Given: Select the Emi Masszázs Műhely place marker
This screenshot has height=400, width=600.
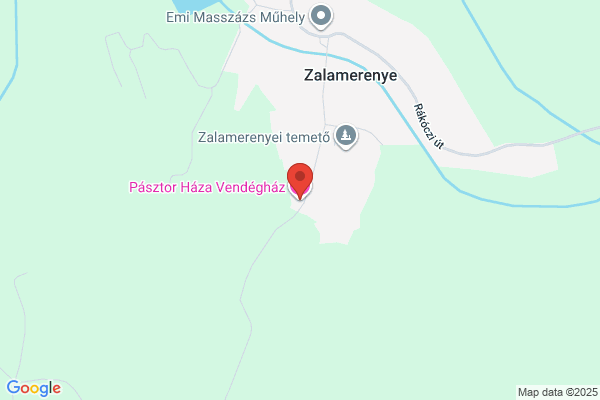Looking at the screenshot, I should pyautogui.click(x=321, y=16).
